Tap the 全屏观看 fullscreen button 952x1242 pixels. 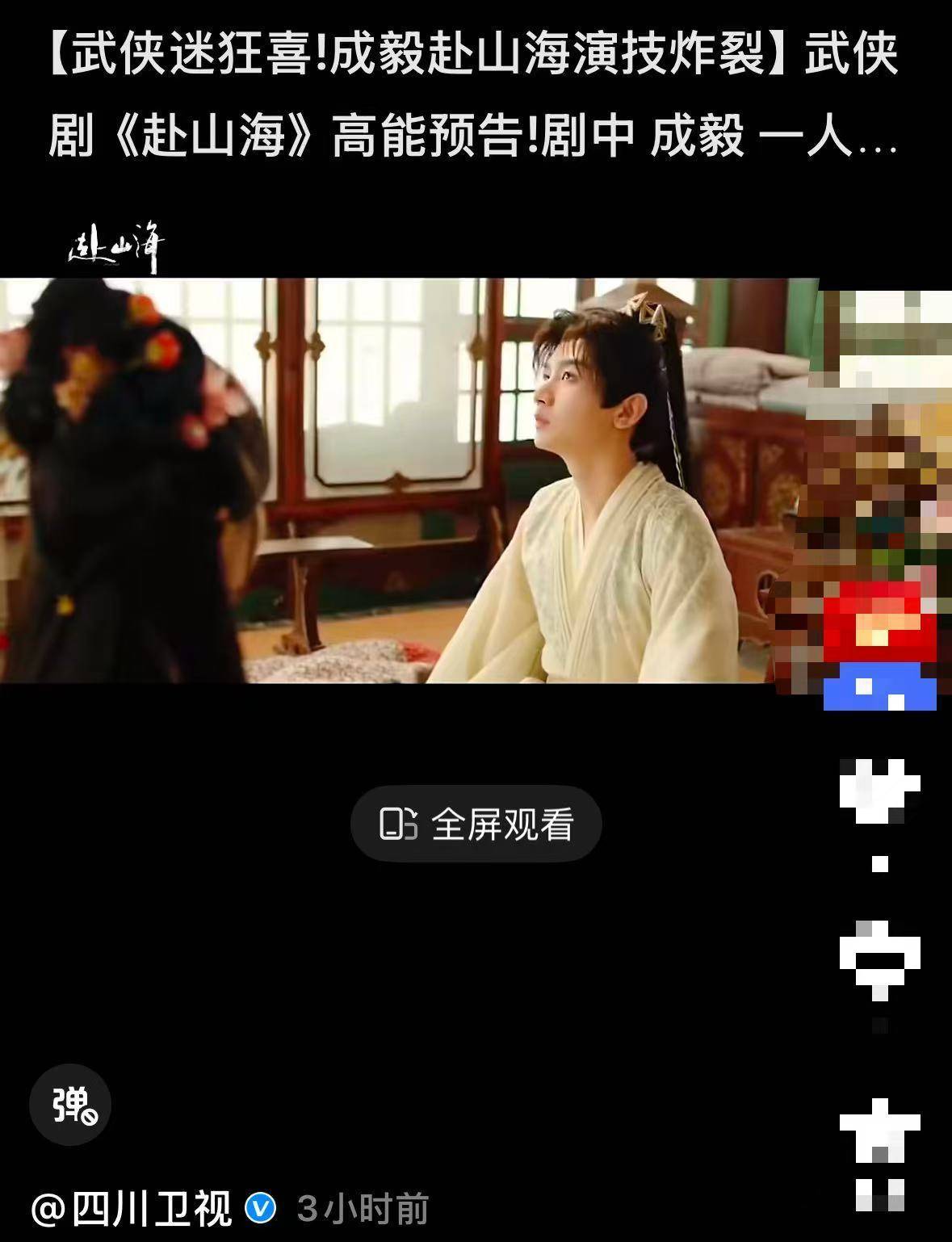coord(476,824)
